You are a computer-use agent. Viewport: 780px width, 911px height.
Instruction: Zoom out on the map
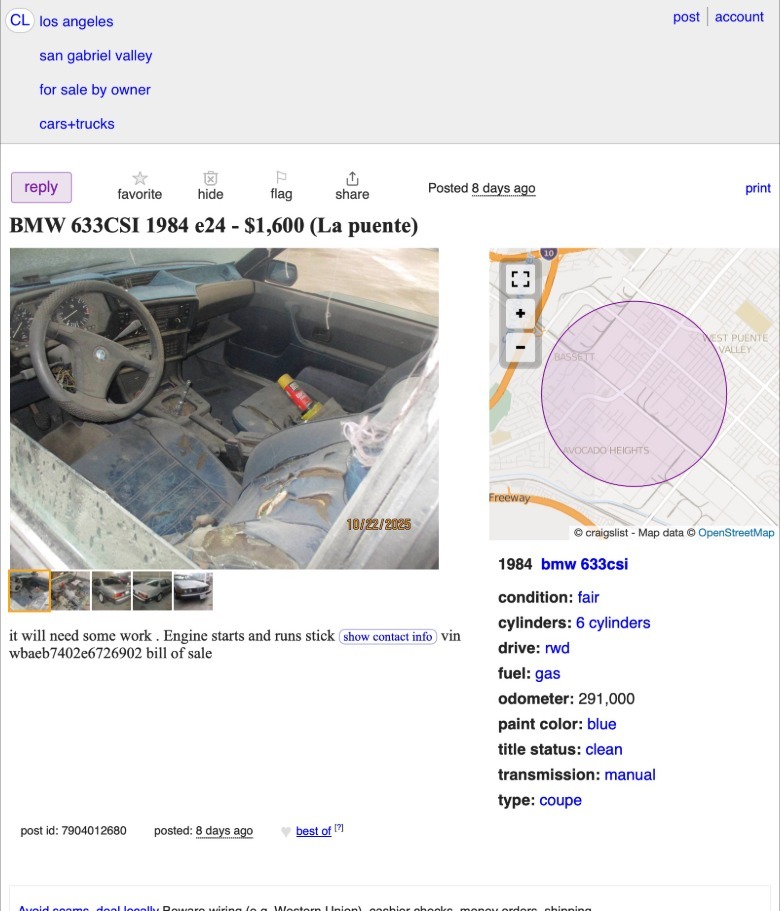click(520, 347)
